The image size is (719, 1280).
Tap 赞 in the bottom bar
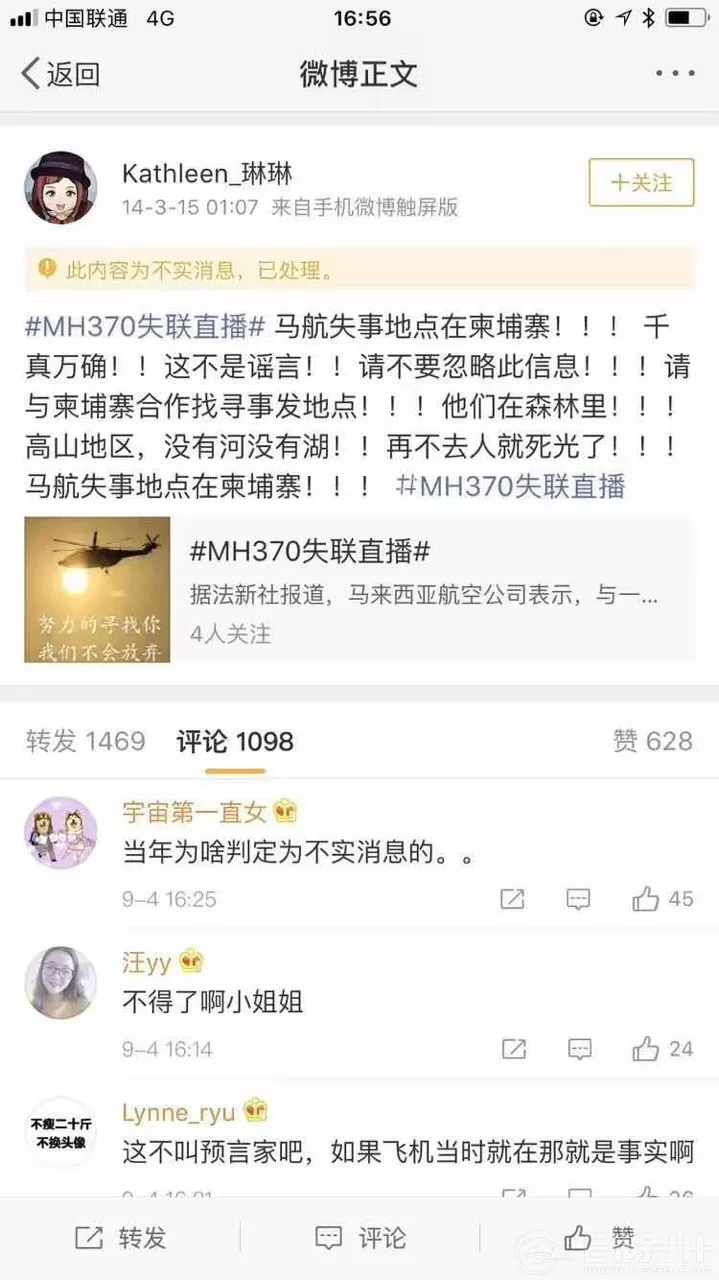coord(599,1238)
